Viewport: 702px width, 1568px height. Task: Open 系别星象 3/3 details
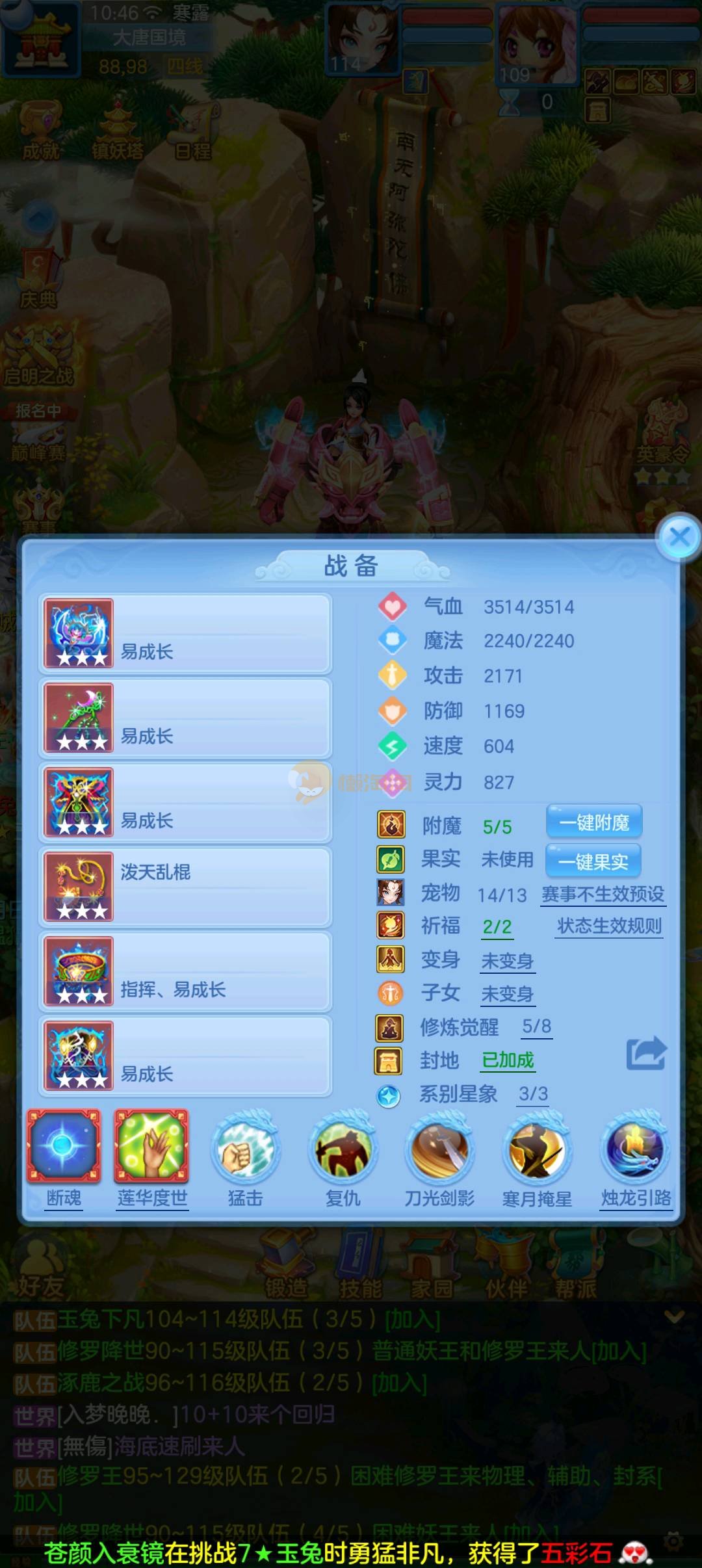(533, 1093)
